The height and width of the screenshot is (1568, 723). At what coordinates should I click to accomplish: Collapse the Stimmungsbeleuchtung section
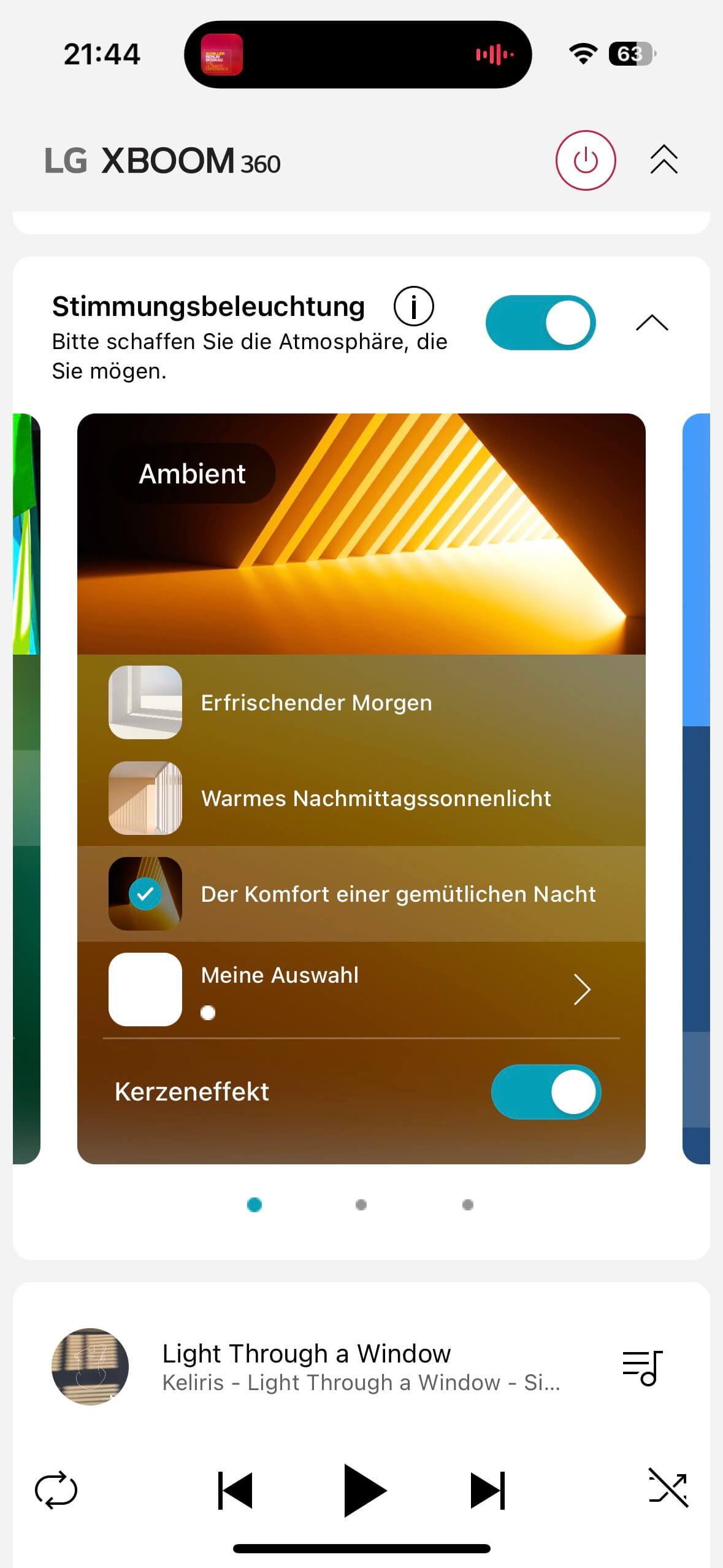[x=652, y=323]
